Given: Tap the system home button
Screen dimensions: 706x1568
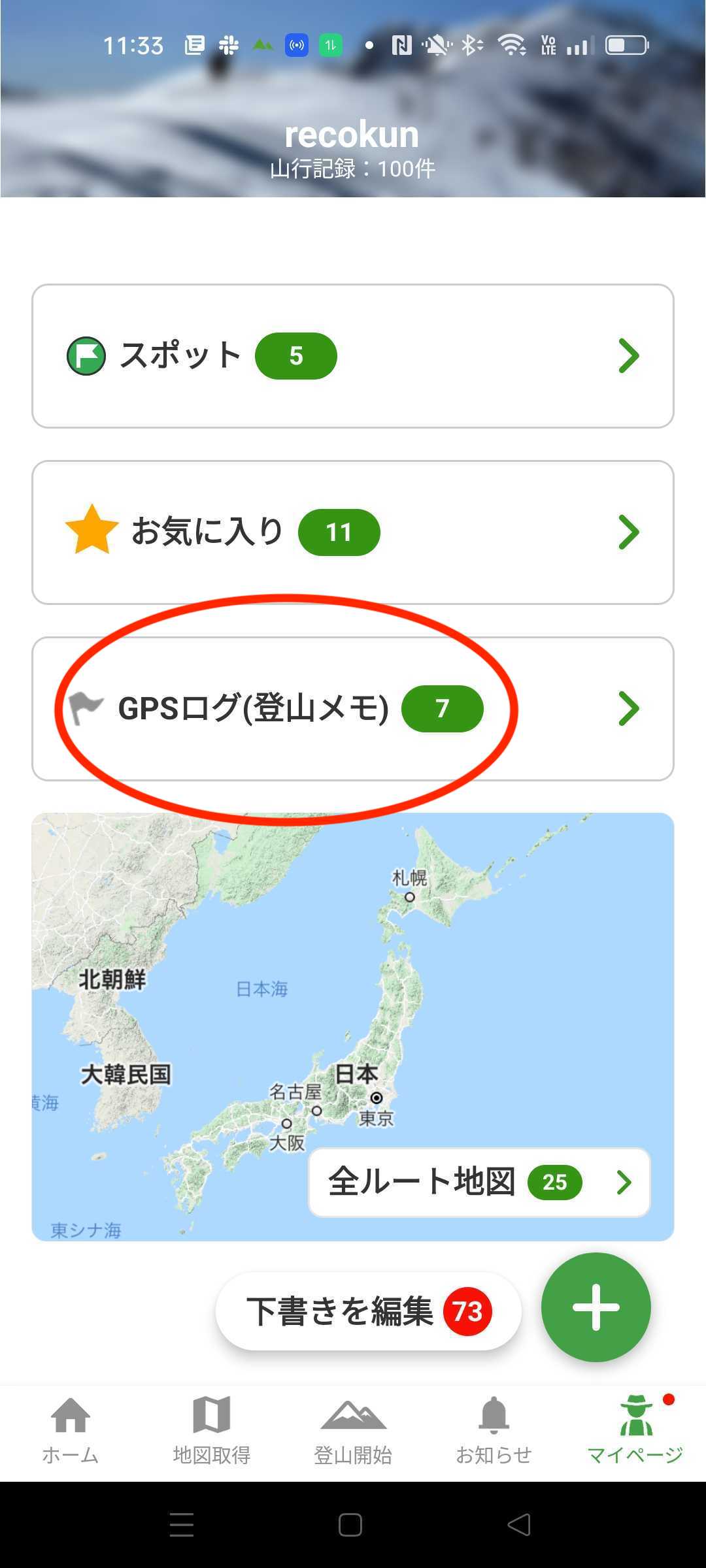Looking at the screenshot, I should 350,1525.
